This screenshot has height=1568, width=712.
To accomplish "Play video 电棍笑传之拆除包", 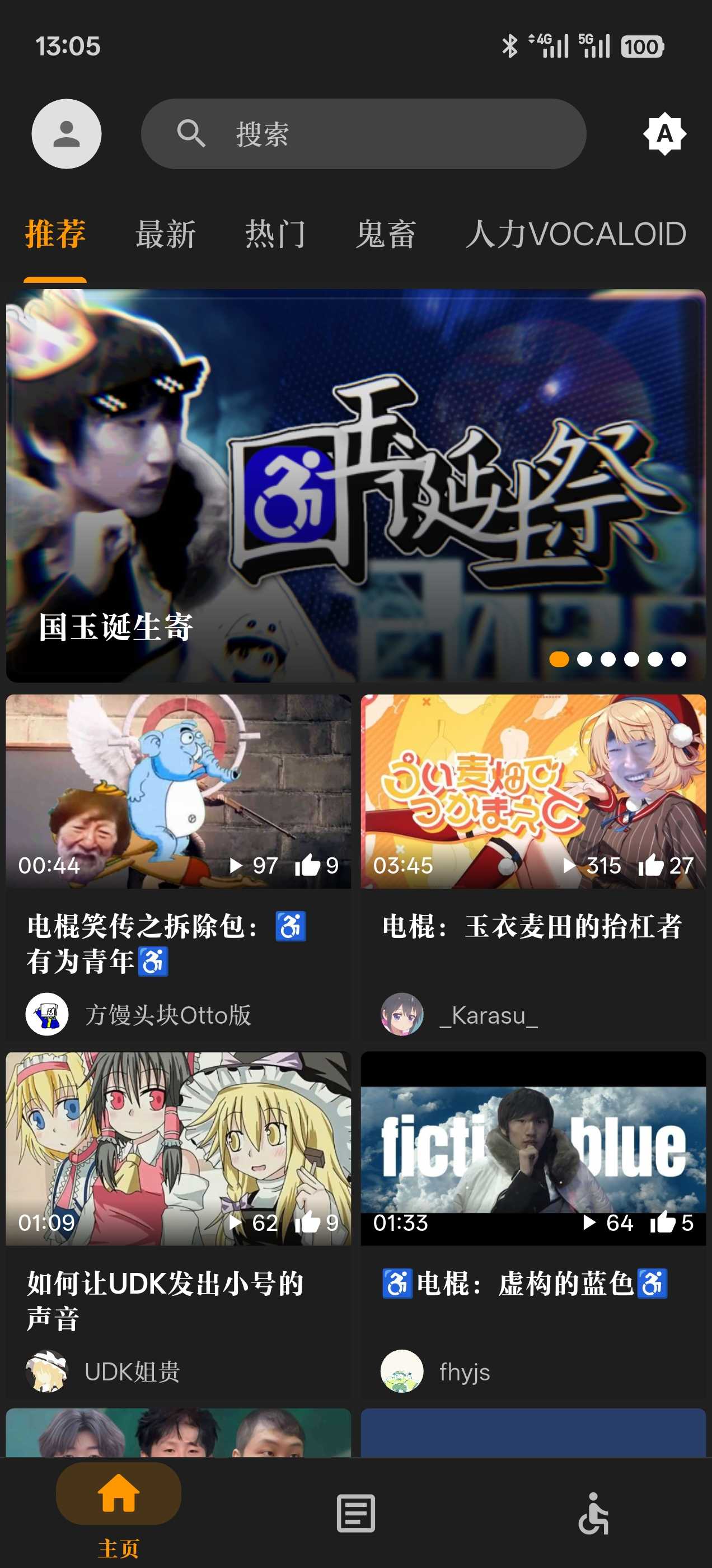I will tap(179, 791).
